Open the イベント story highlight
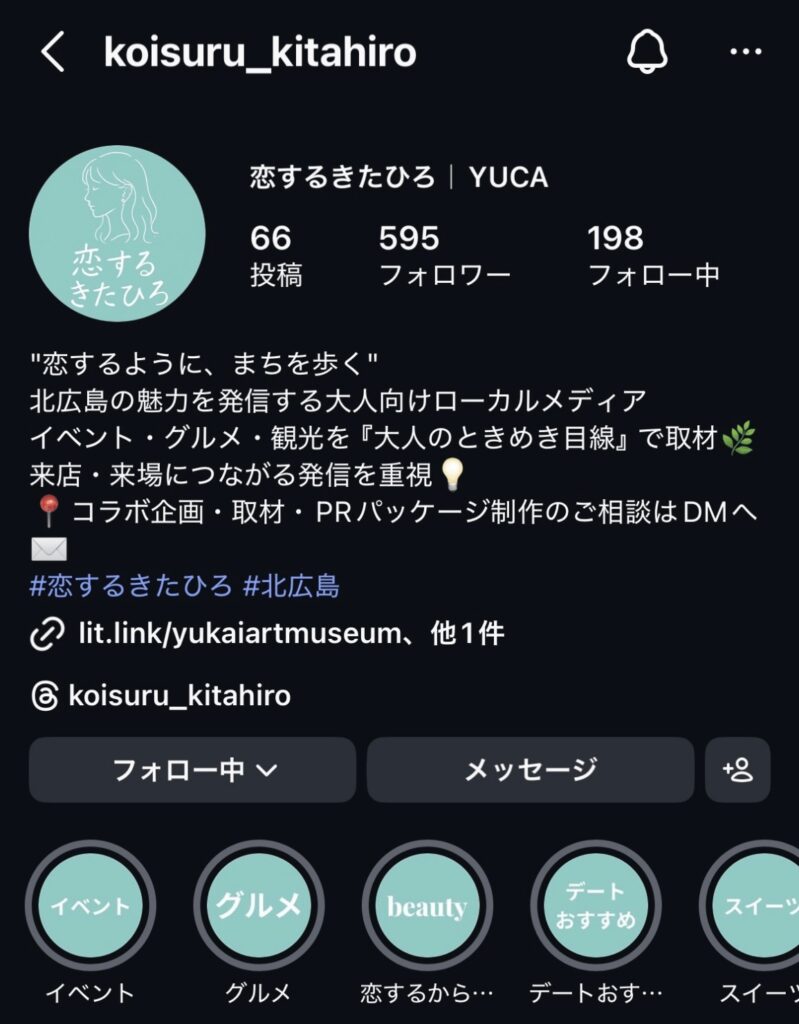Screen dimensions: 799x1024 coord(90,907)
